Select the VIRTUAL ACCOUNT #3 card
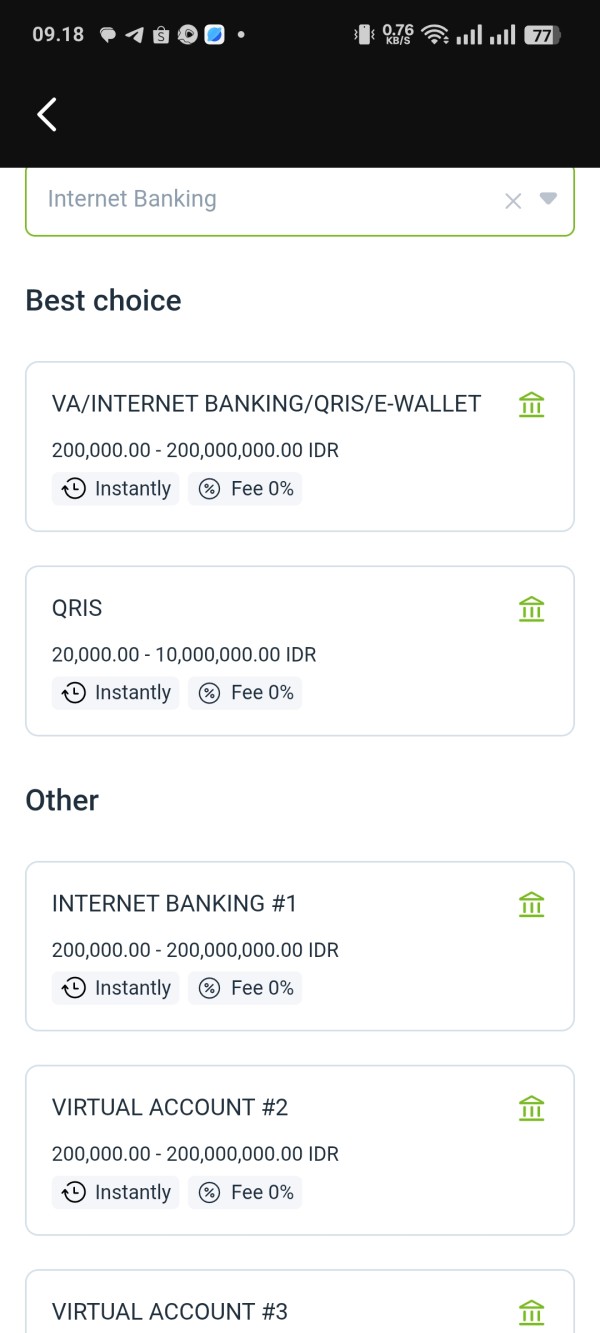 coord(300,1301)
